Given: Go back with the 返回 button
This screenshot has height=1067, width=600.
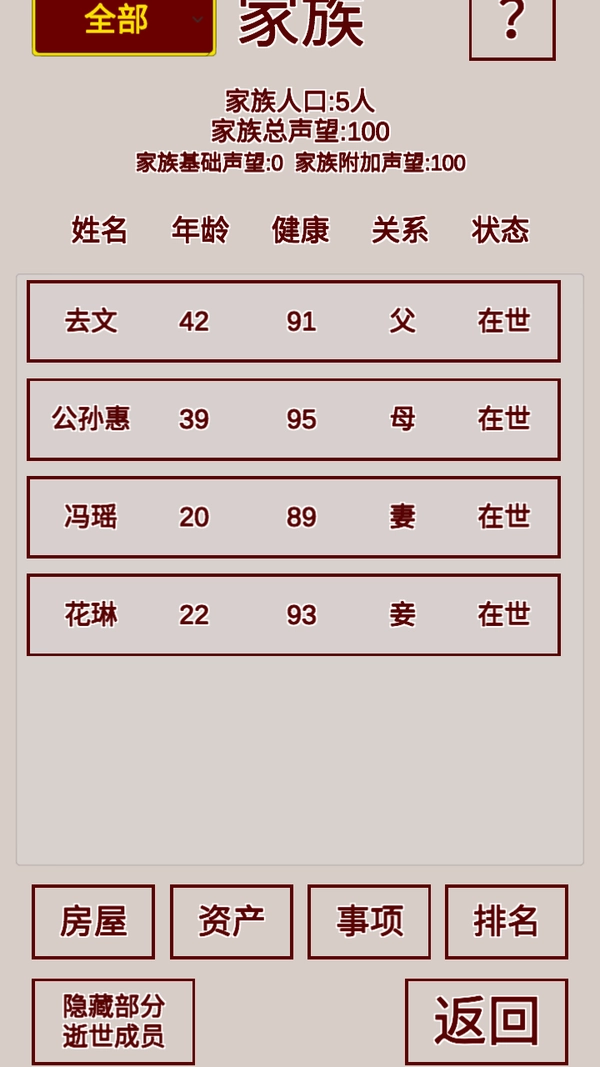Looking at the screenshot, I should tap(486, 1021).
